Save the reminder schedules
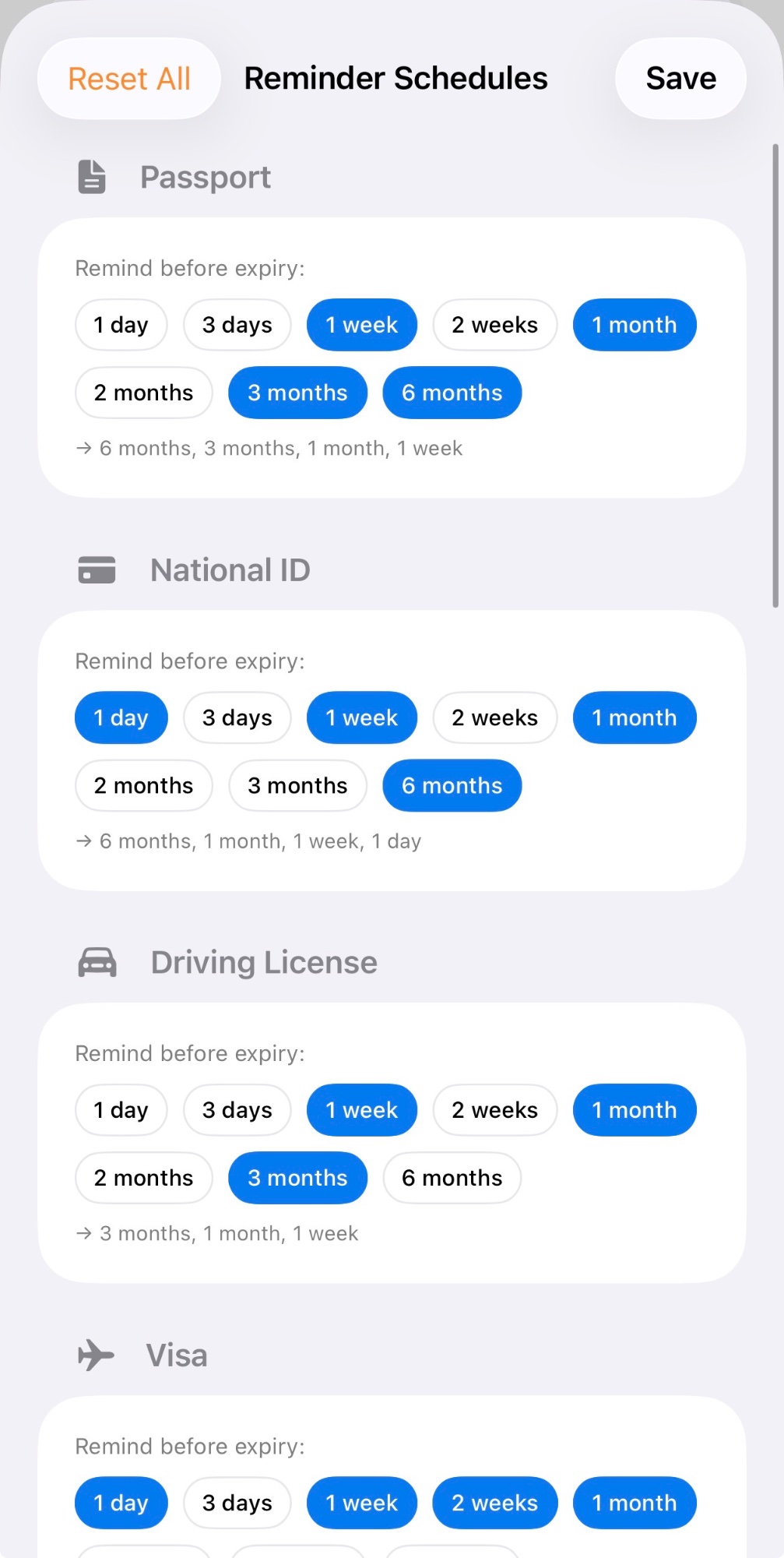Image resolution: width=784 pixels, height=1558 pixels. 680,79
